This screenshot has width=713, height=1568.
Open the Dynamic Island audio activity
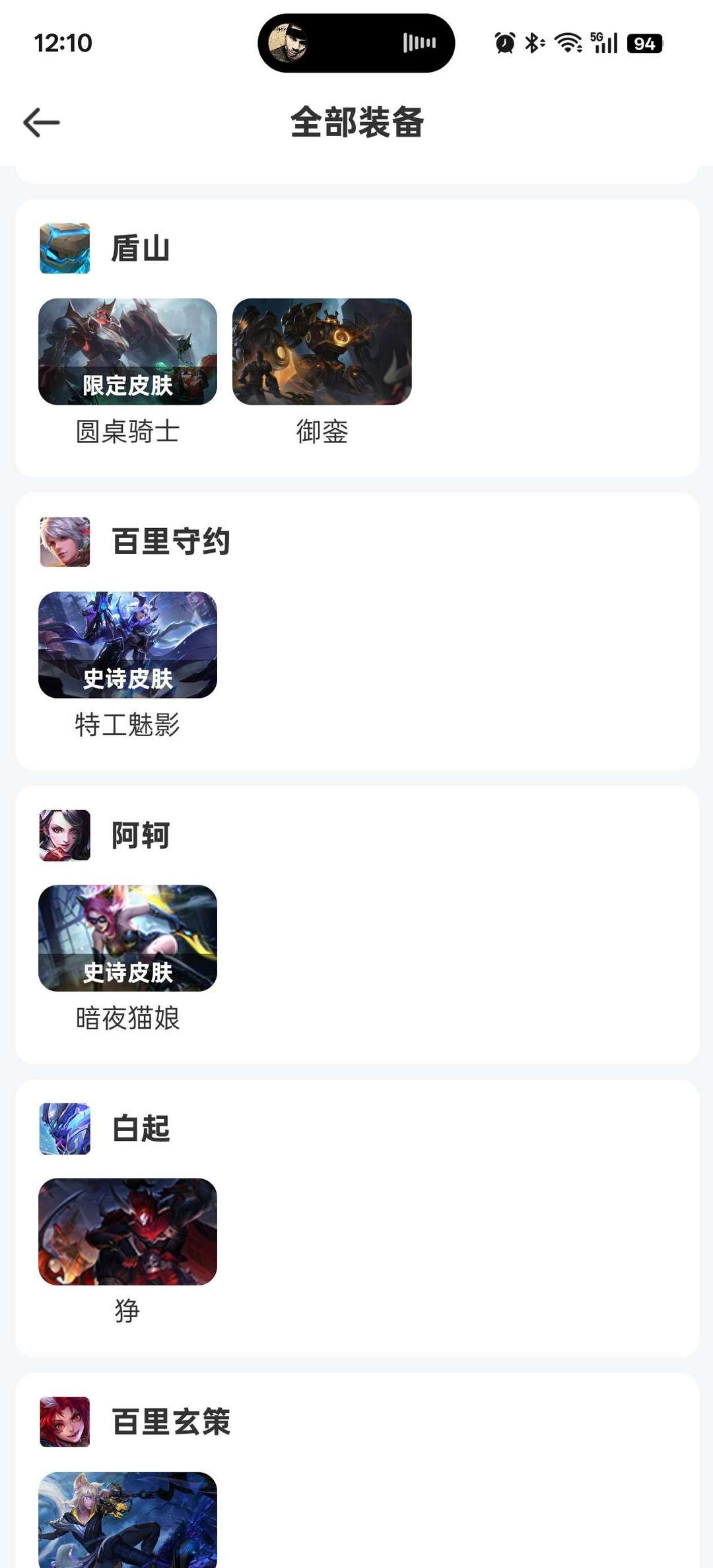356,43
